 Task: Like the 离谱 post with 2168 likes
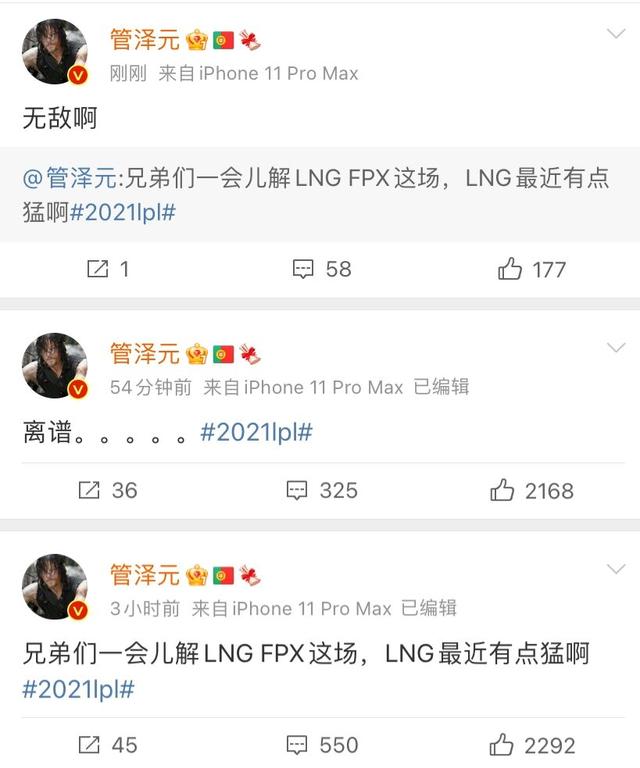tap(531, 490)
